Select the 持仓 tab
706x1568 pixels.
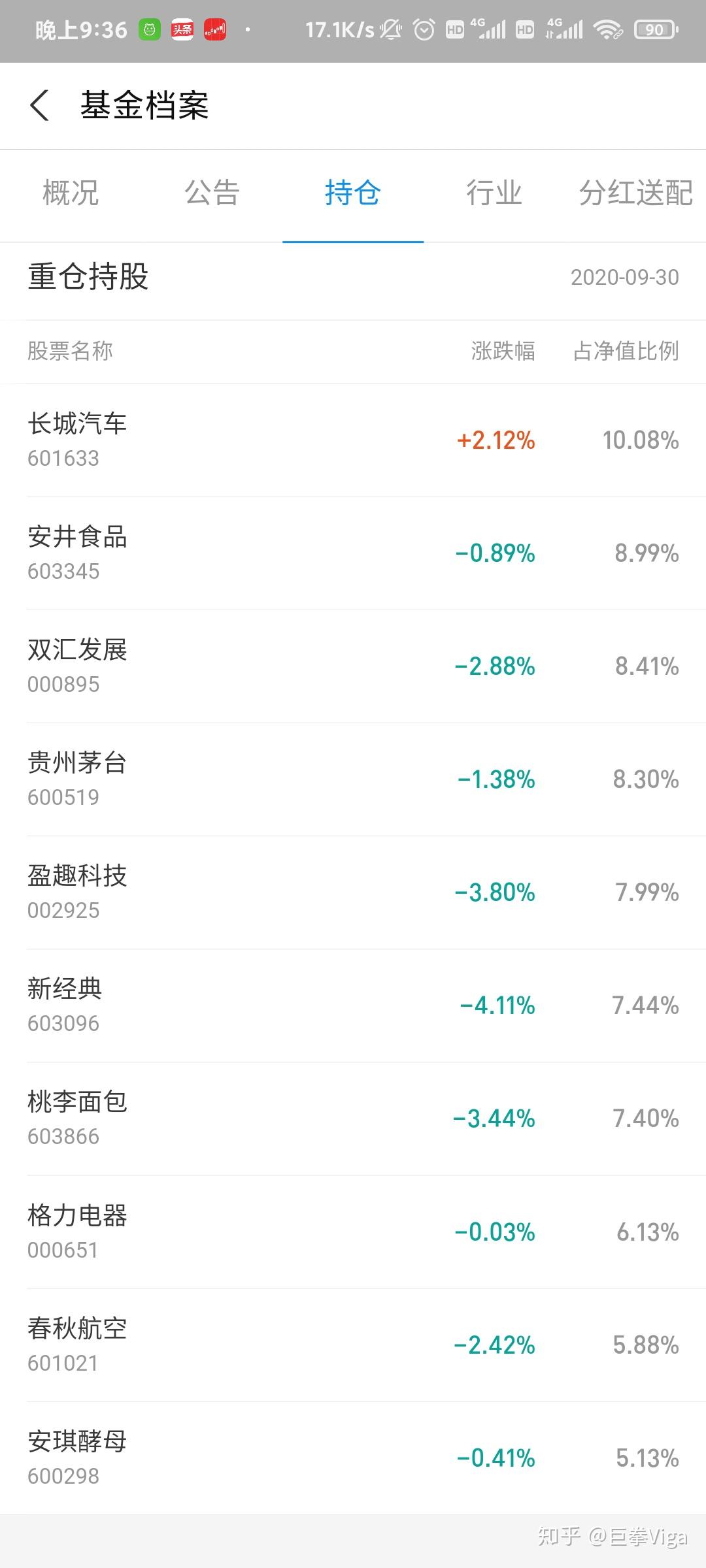[x=353, y=193]
